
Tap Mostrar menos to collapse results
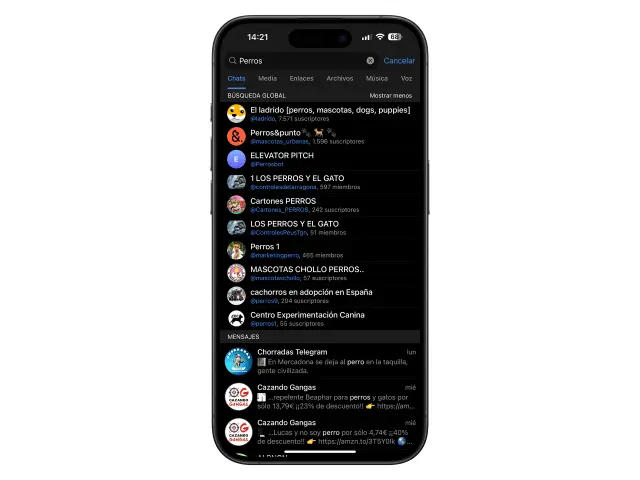tap(391, 95)
